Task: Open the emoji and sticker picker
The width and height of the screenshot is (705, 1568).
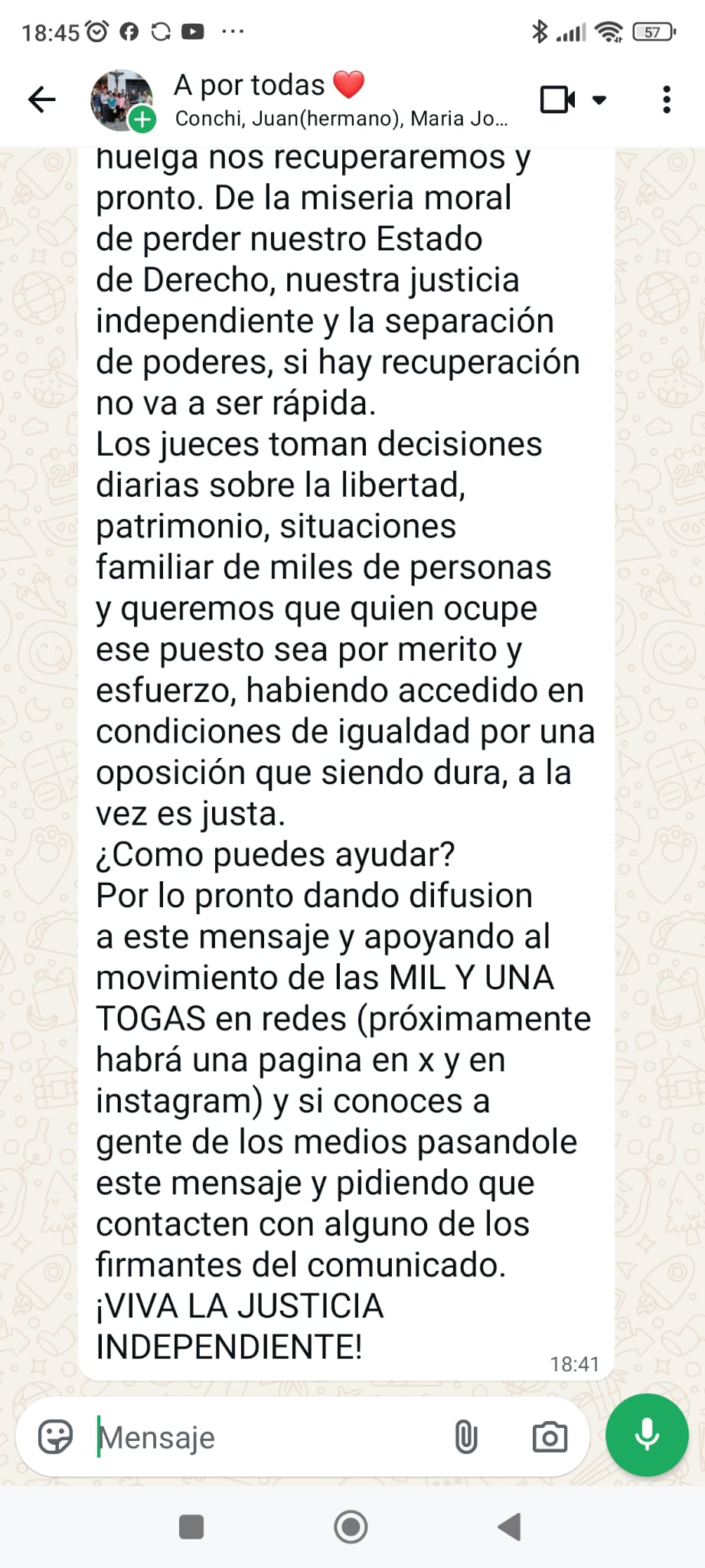Action: (x=55, y=1437)
